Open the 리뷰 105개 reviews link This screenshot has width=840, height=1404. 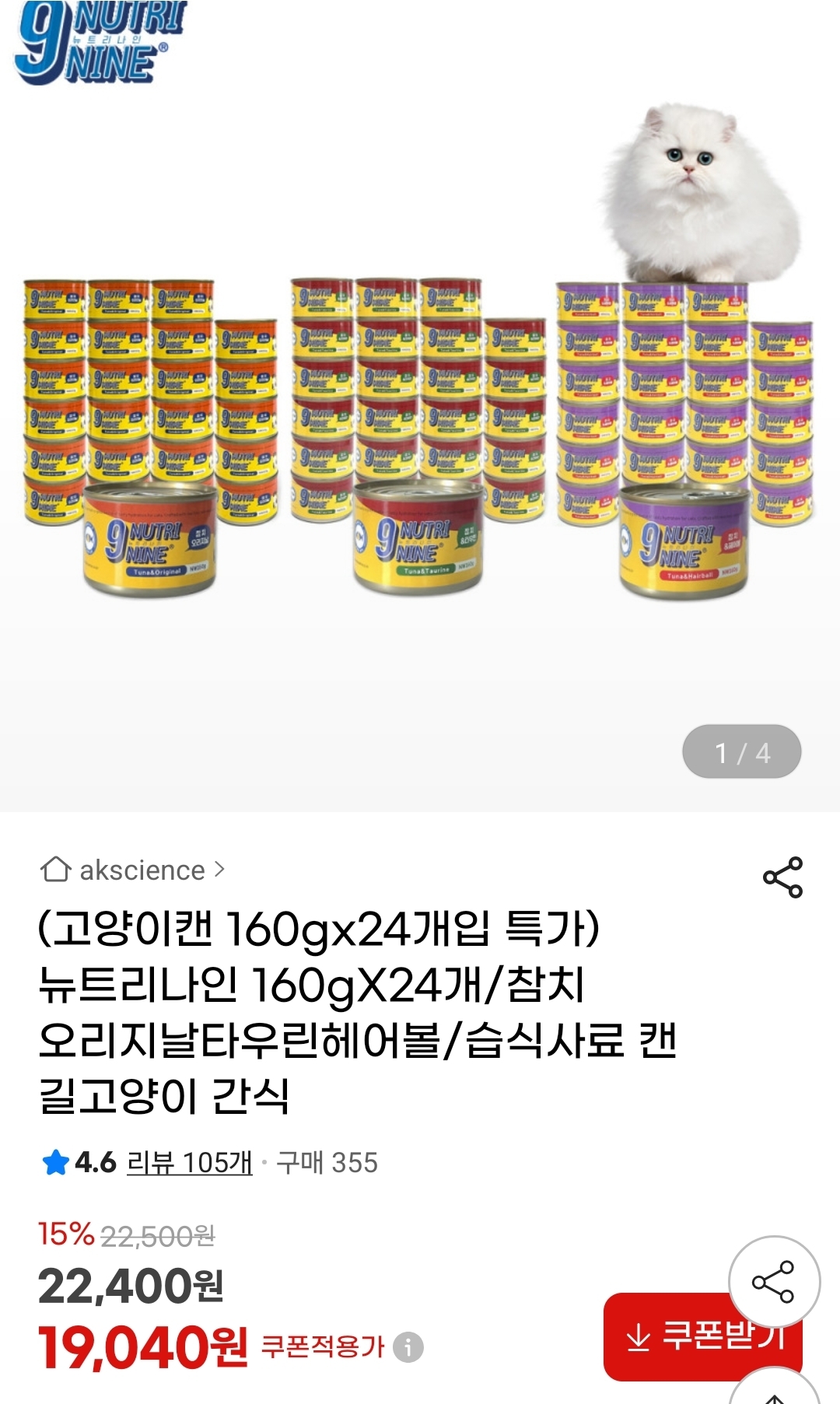click(x=189, y=1163)
